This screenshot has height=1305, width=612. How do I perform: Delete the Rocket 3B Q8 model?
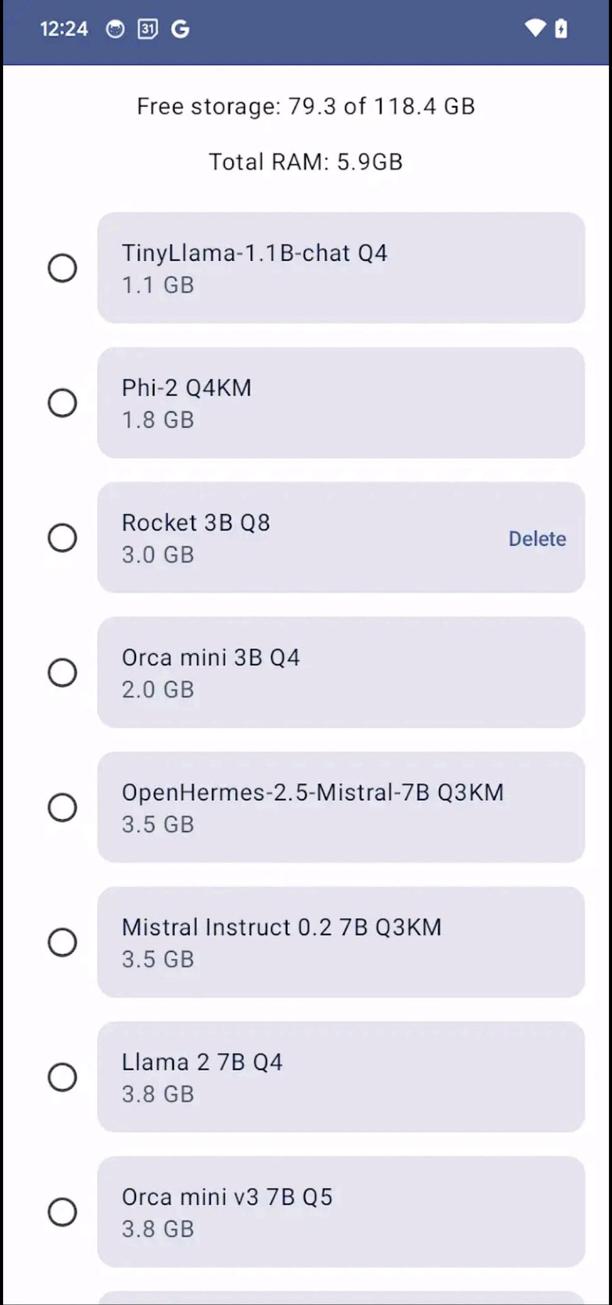537,539
